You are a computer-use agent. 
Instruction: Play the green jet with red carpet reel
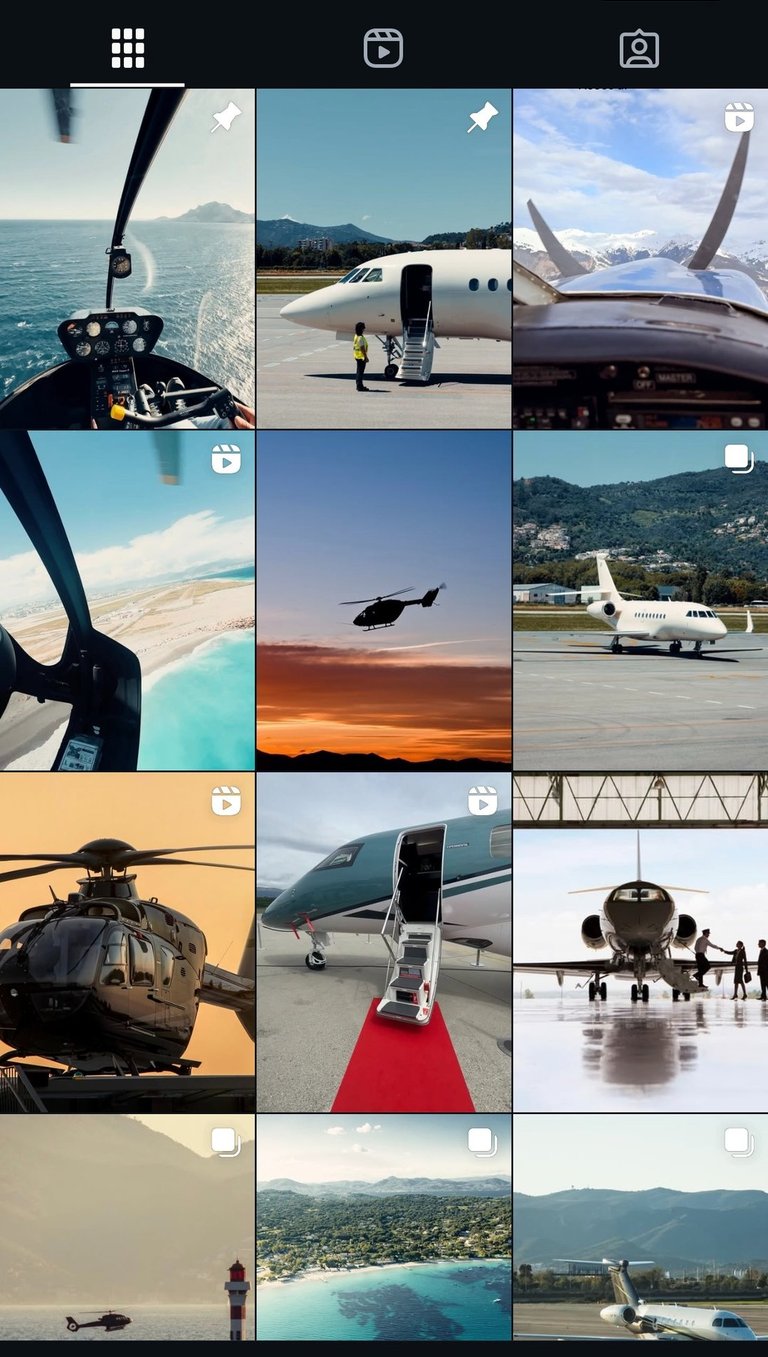point(384,943)
